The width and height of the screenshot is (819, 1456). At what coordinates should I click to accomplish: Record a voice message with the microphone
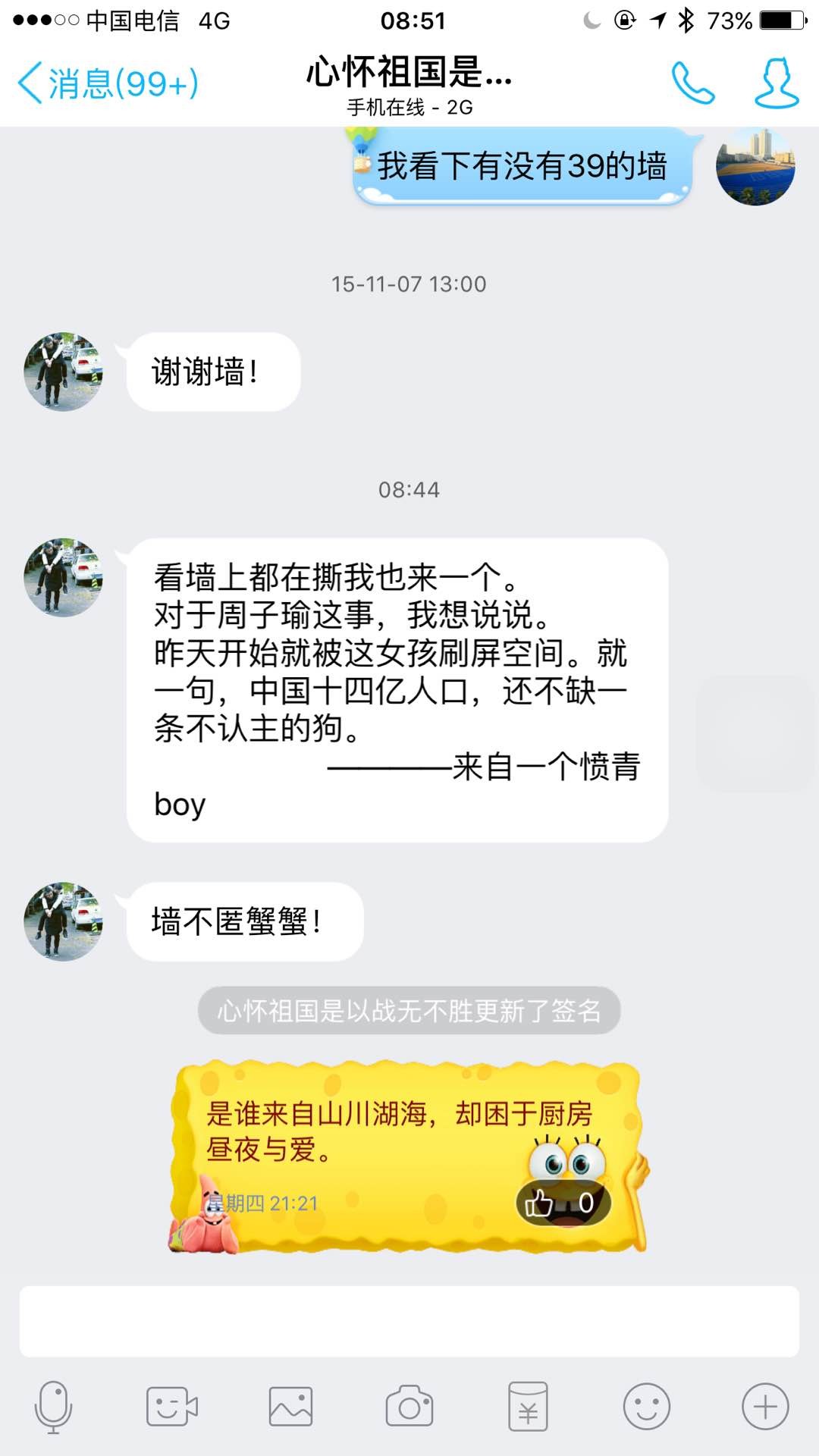tap(53, 1407)
